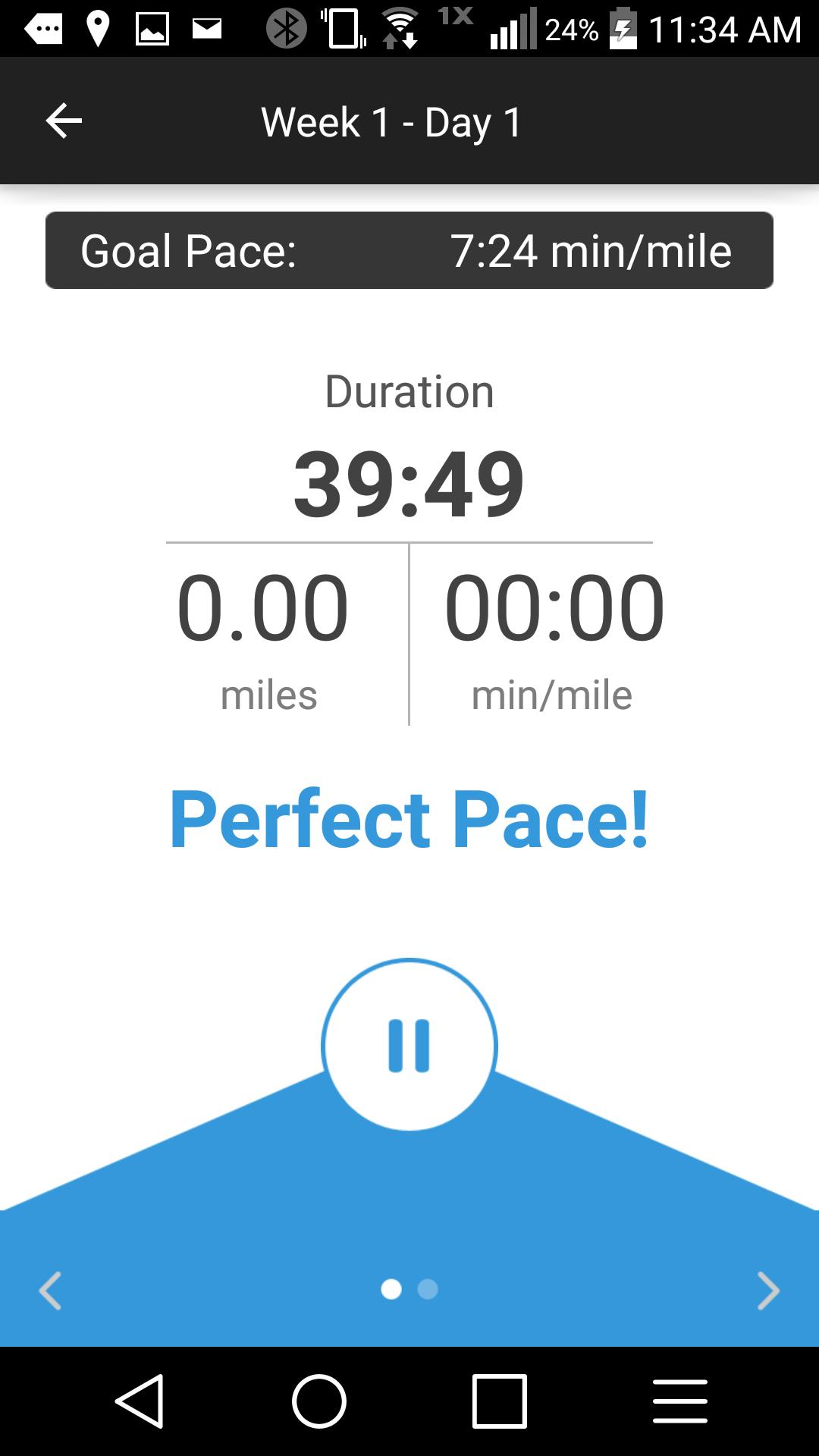Image resolution: width=819 pixels, height=1456 pixels.
Task: Tap the vibrate mode status icon
Action: pyautogui.click(x=341, y=29)
